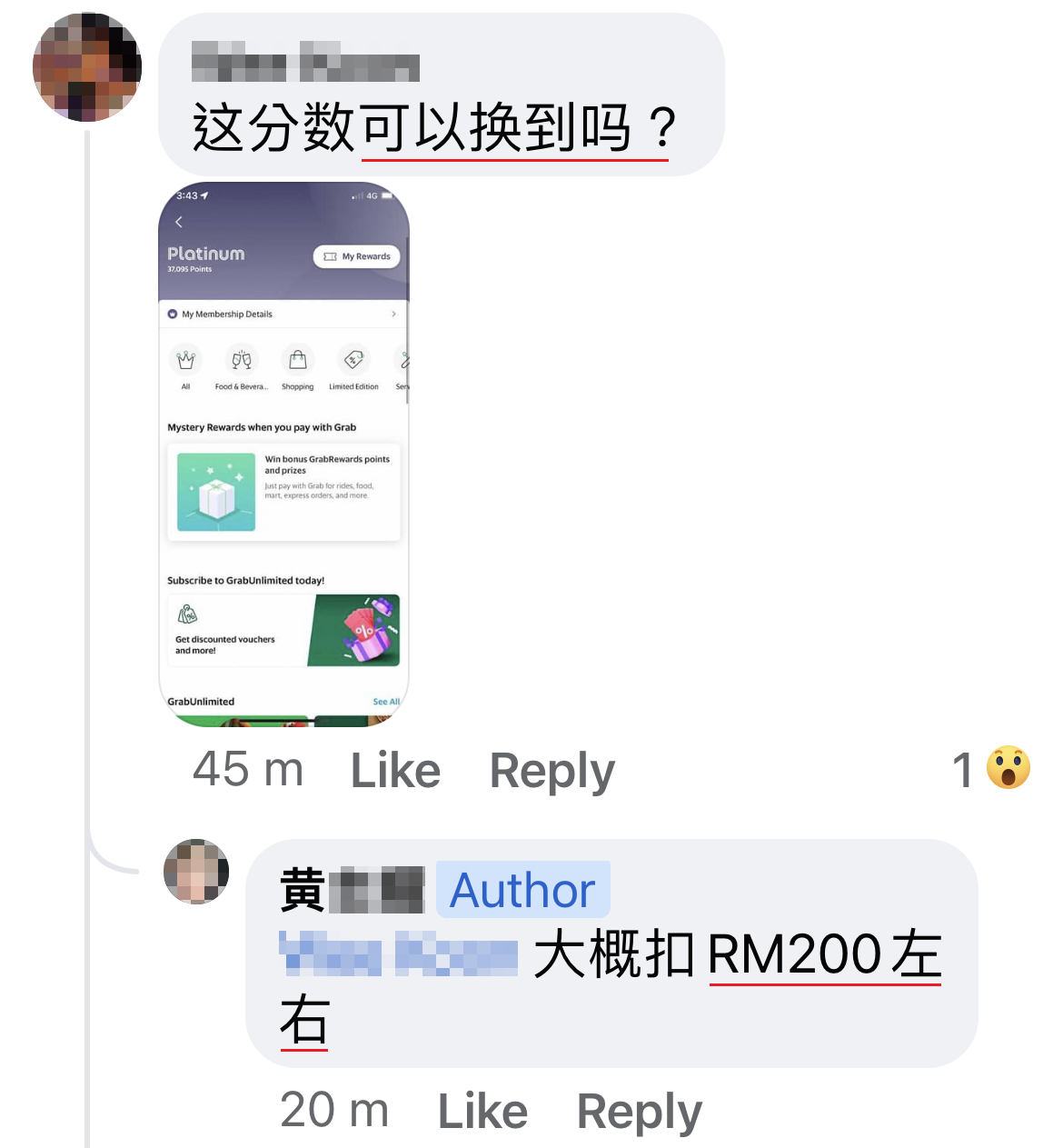Like the comment posted 45 m ago
This screenshot has height=1148, width=1063.
pyautogui.click(x=395, y=771)
